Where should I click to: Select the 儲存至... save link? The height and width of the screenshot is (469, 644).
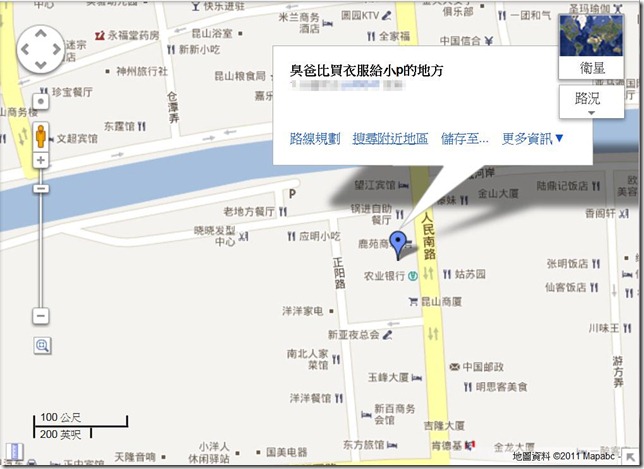pos(465,138)
